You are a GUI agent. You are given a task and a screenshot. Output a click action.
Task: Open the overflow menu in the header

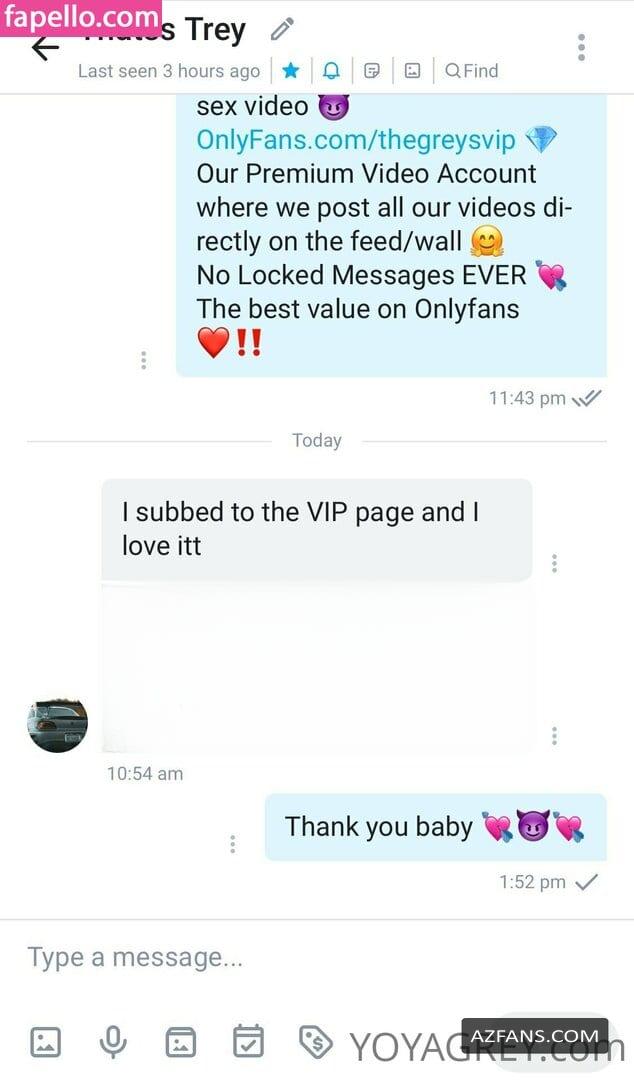tap(582, 47)
